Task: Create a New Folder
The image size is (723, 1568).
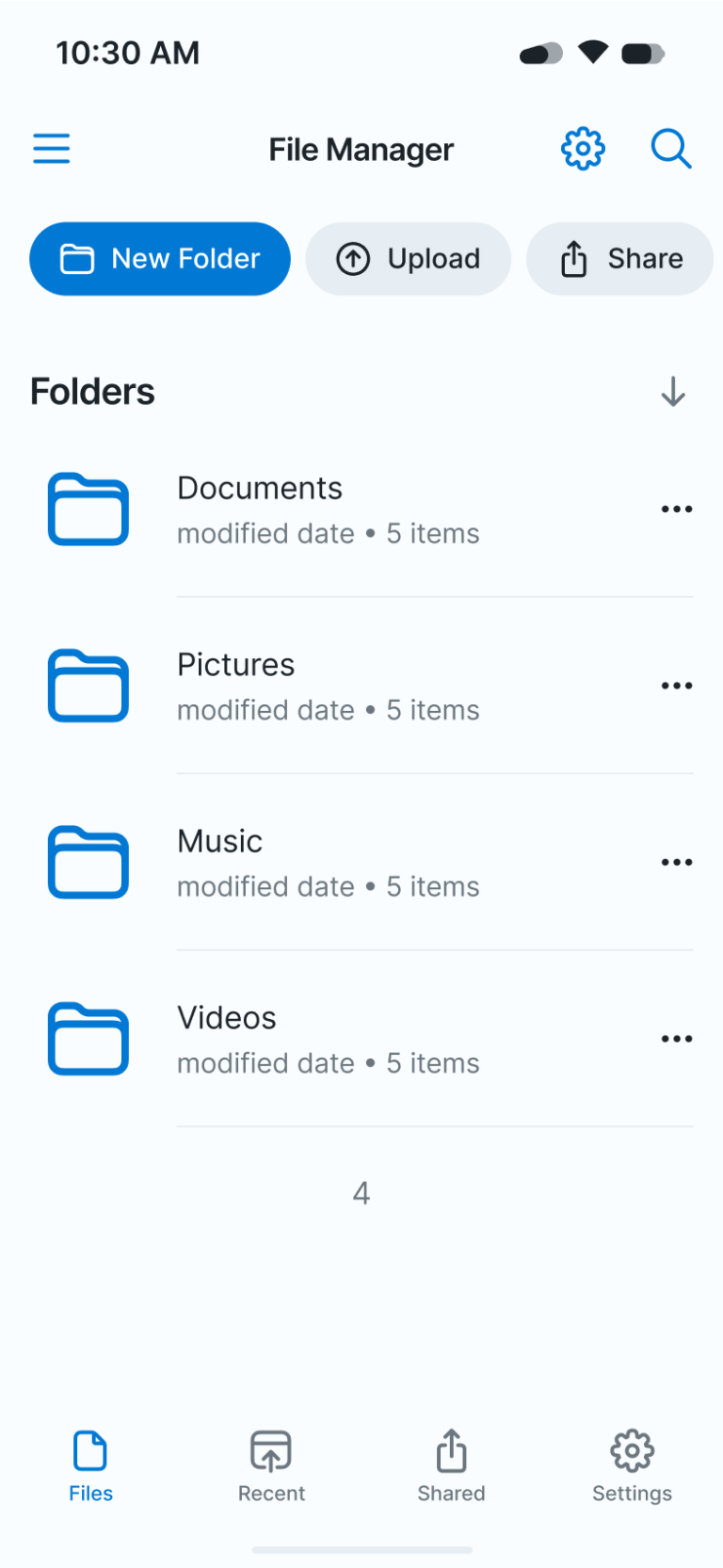Action: [x=160, y=259]
